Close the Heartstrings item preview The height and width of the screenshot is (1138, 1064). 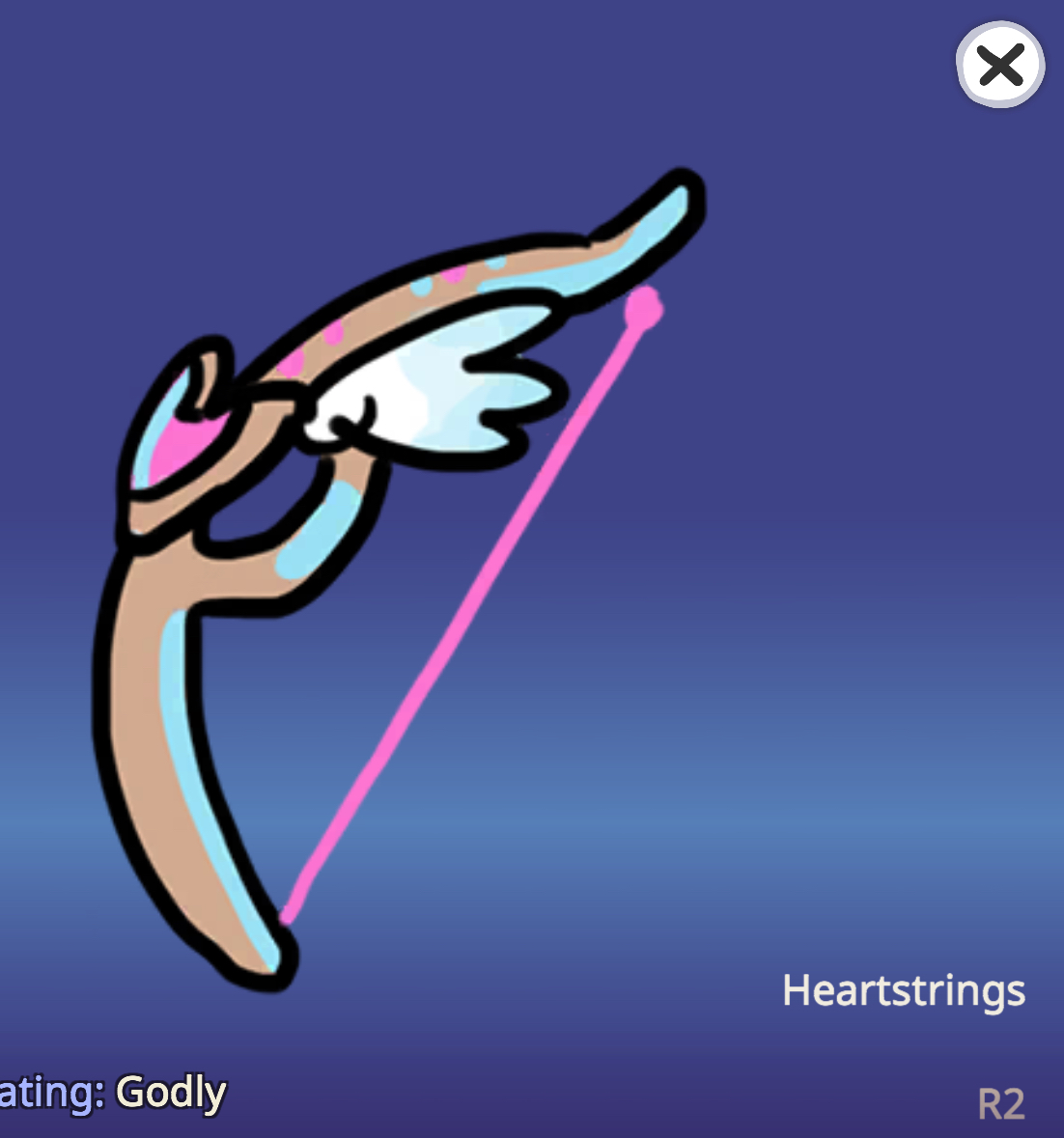[999, 66]
